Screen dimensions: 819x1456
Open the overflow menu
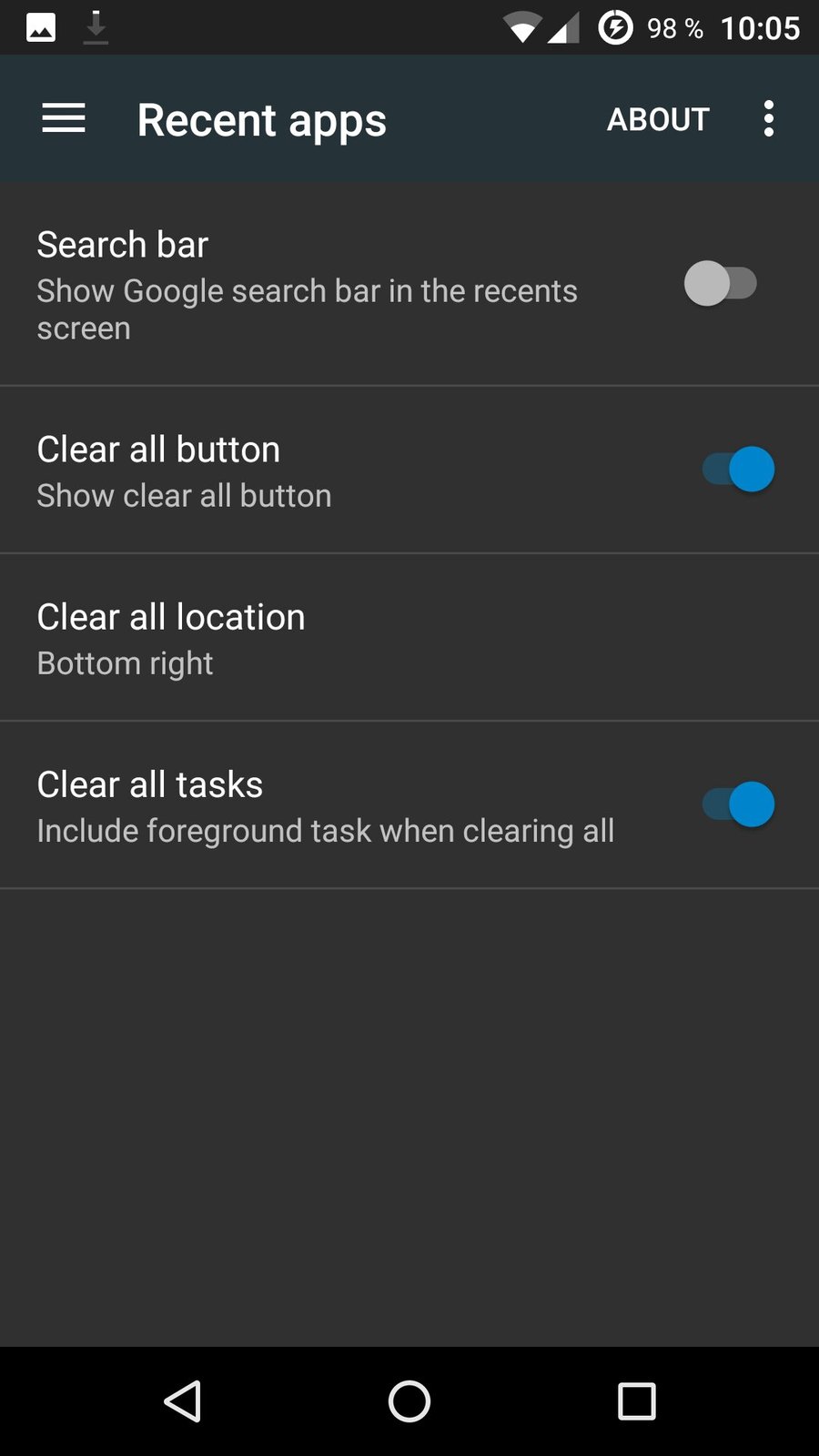769,119
